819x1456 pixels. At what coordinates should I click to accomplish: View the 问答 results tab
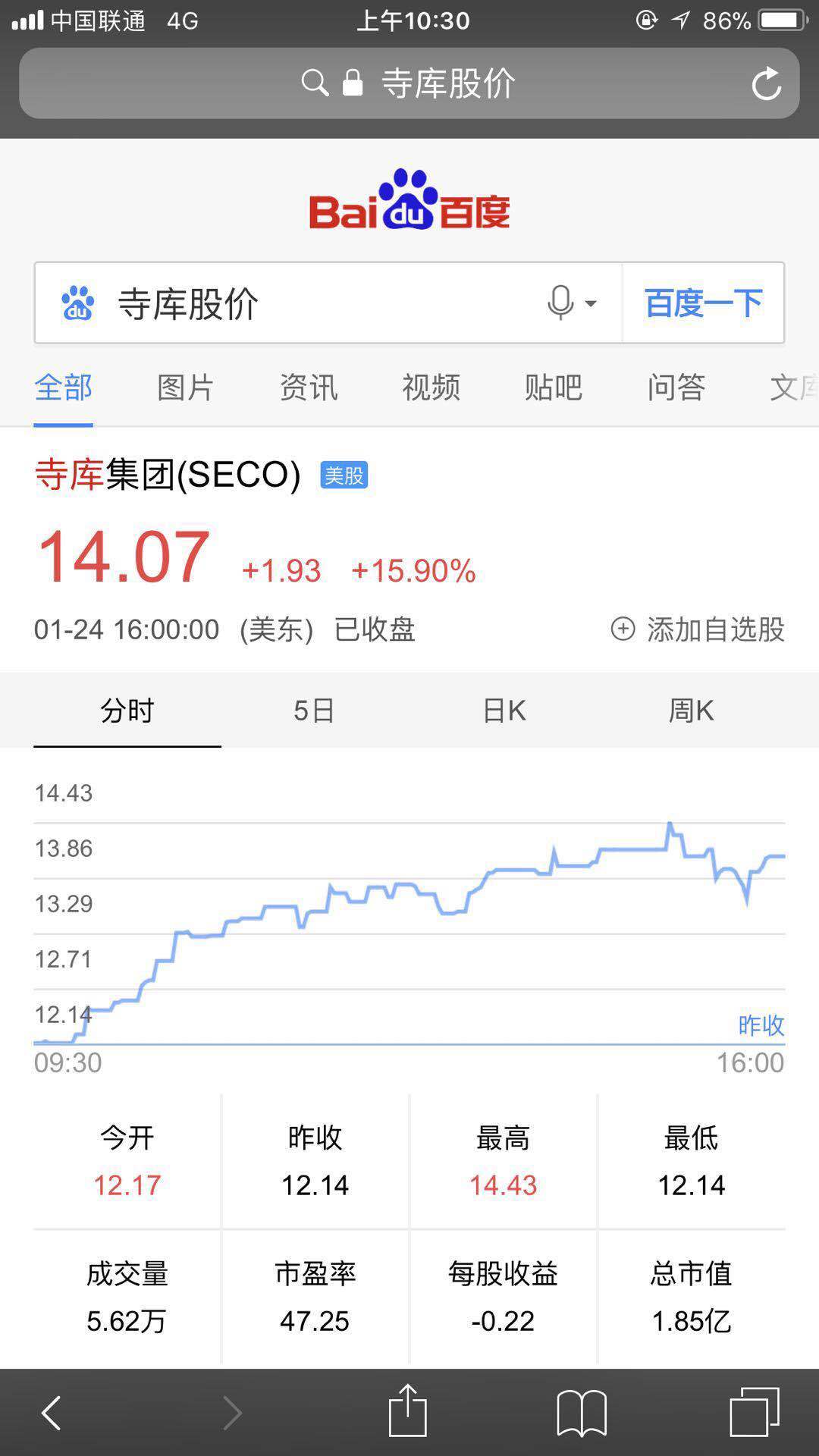coord(676,388)
